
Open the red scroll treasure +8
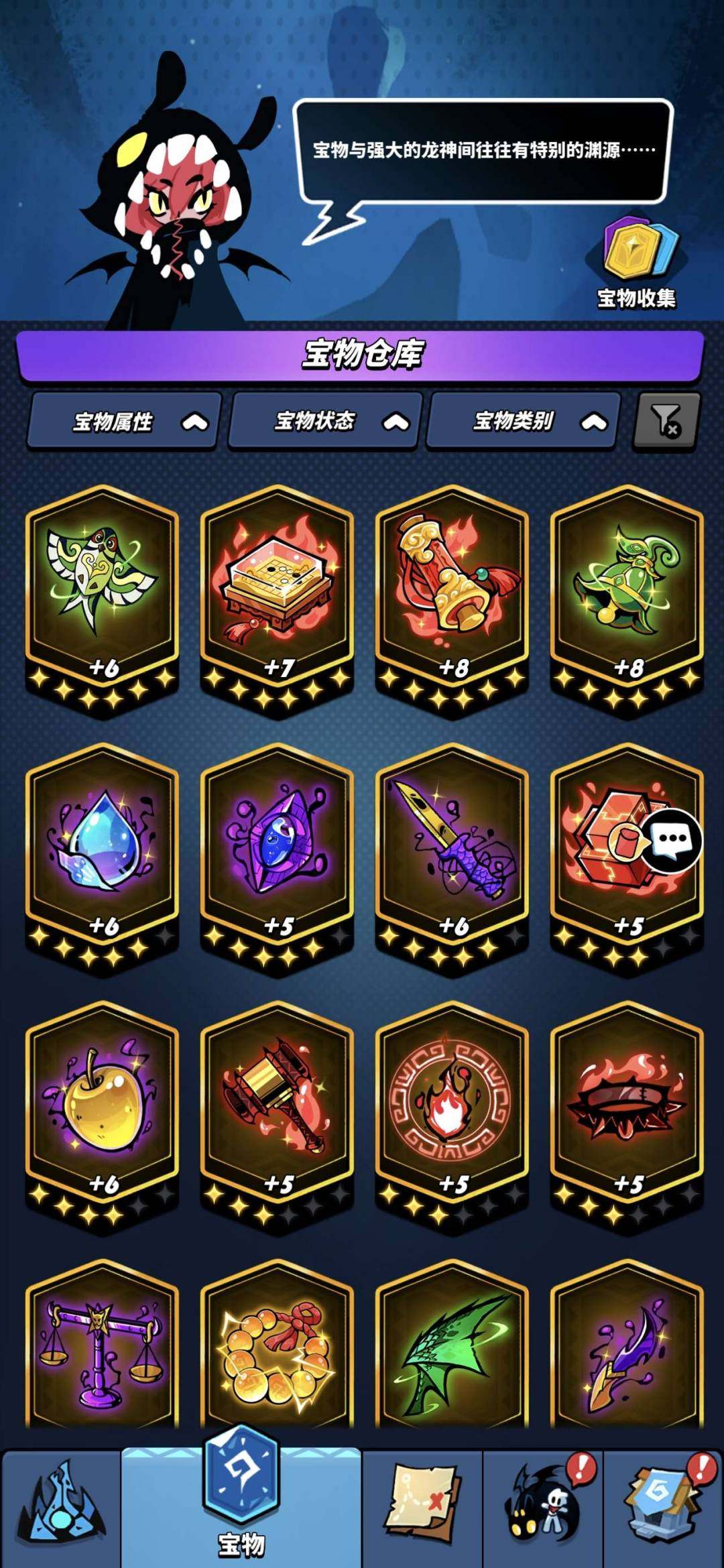click(x=452, y=601)
